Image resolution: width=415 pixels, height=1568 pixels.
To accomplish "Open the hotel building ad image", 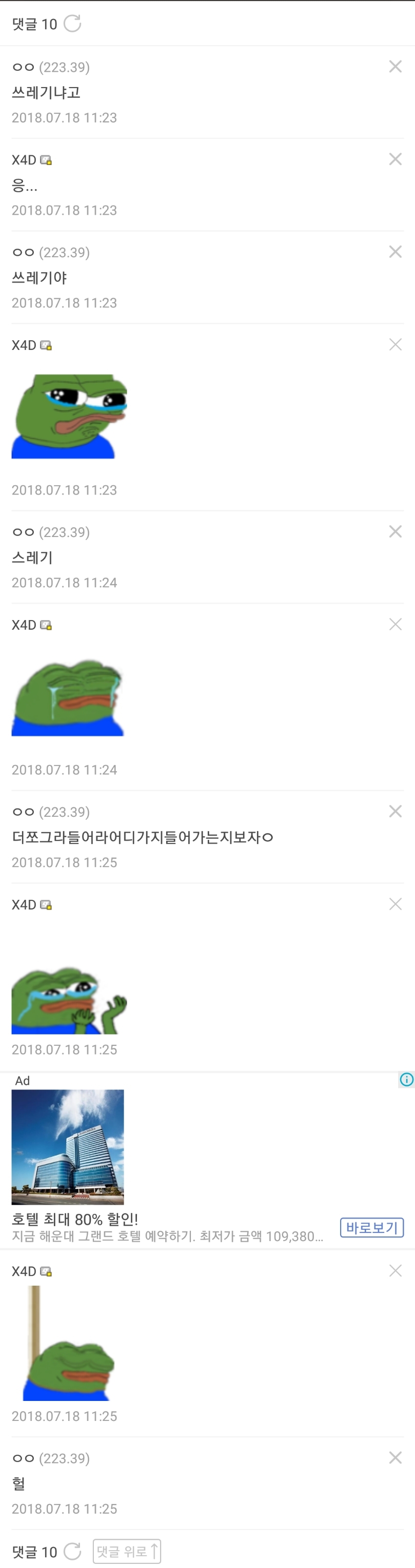I will [68, 1146].
